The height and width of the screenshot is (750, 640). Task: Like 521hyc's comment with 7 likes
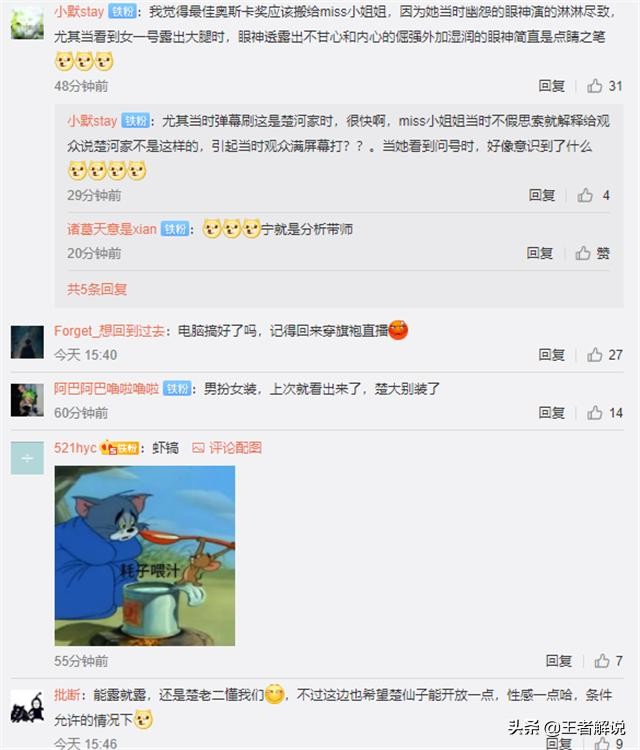click(604, 661)
